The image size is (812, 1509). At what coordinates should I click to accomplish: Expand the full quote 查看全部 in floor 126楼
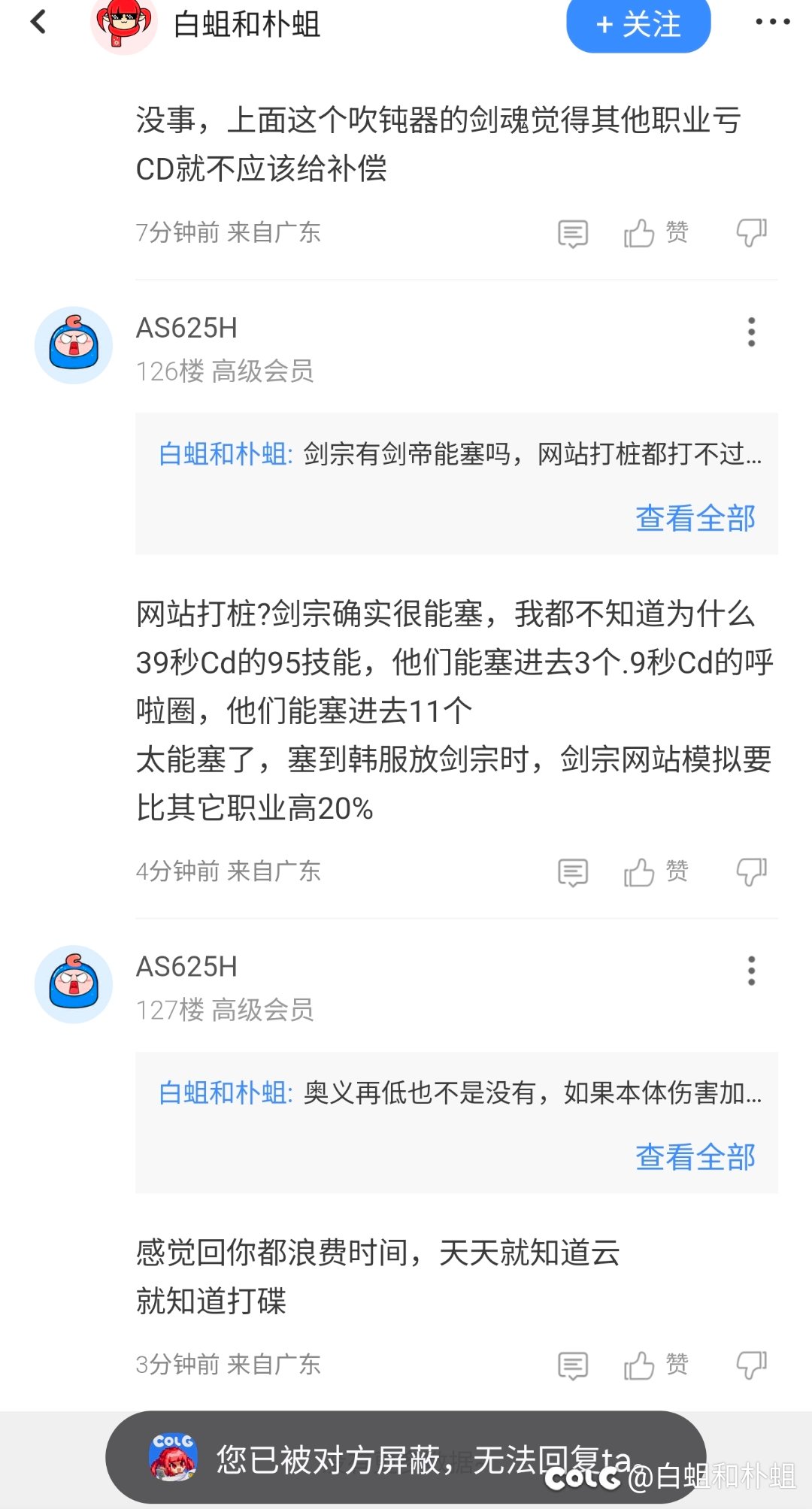[x=695, y=519]
